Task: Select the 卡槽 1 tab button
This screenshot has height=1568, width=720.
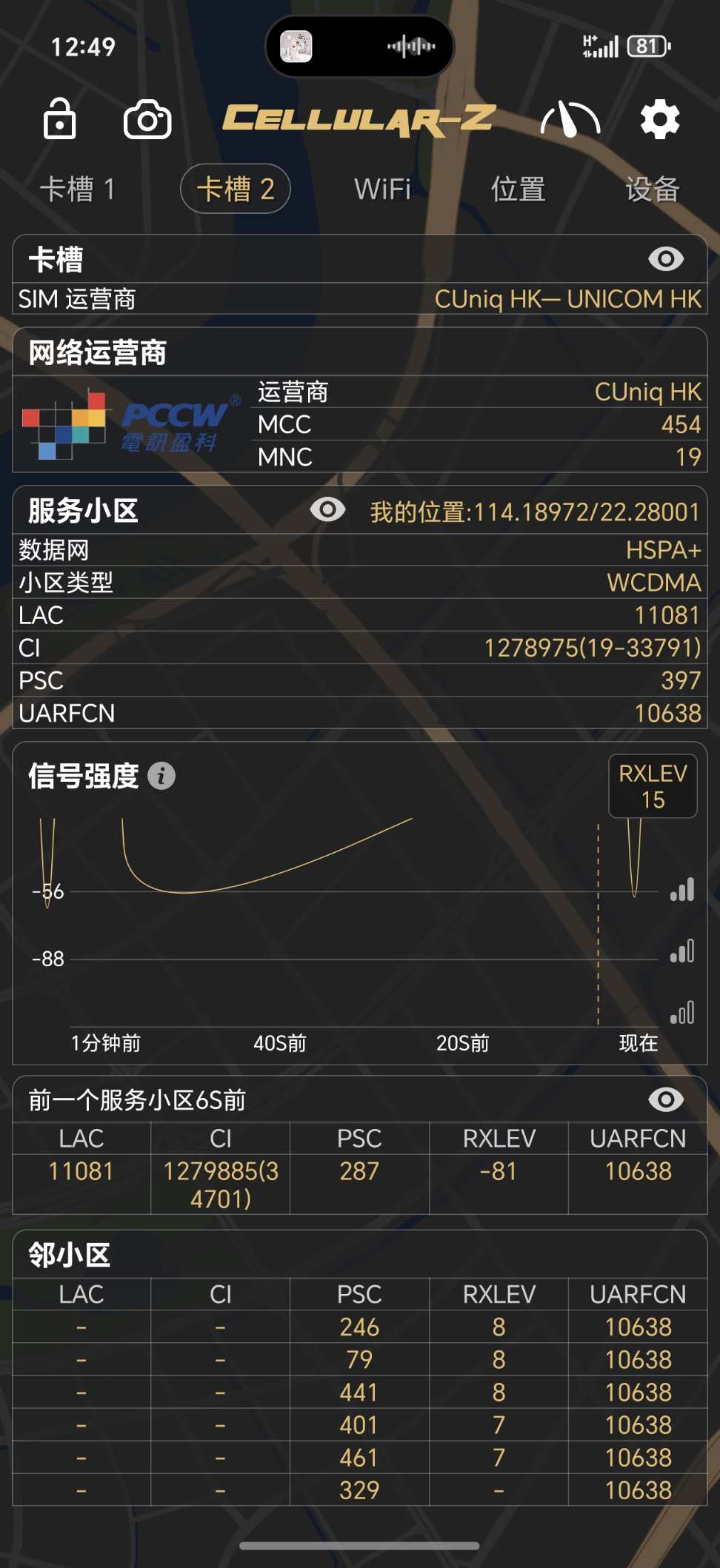Action: tap(81, 190)
